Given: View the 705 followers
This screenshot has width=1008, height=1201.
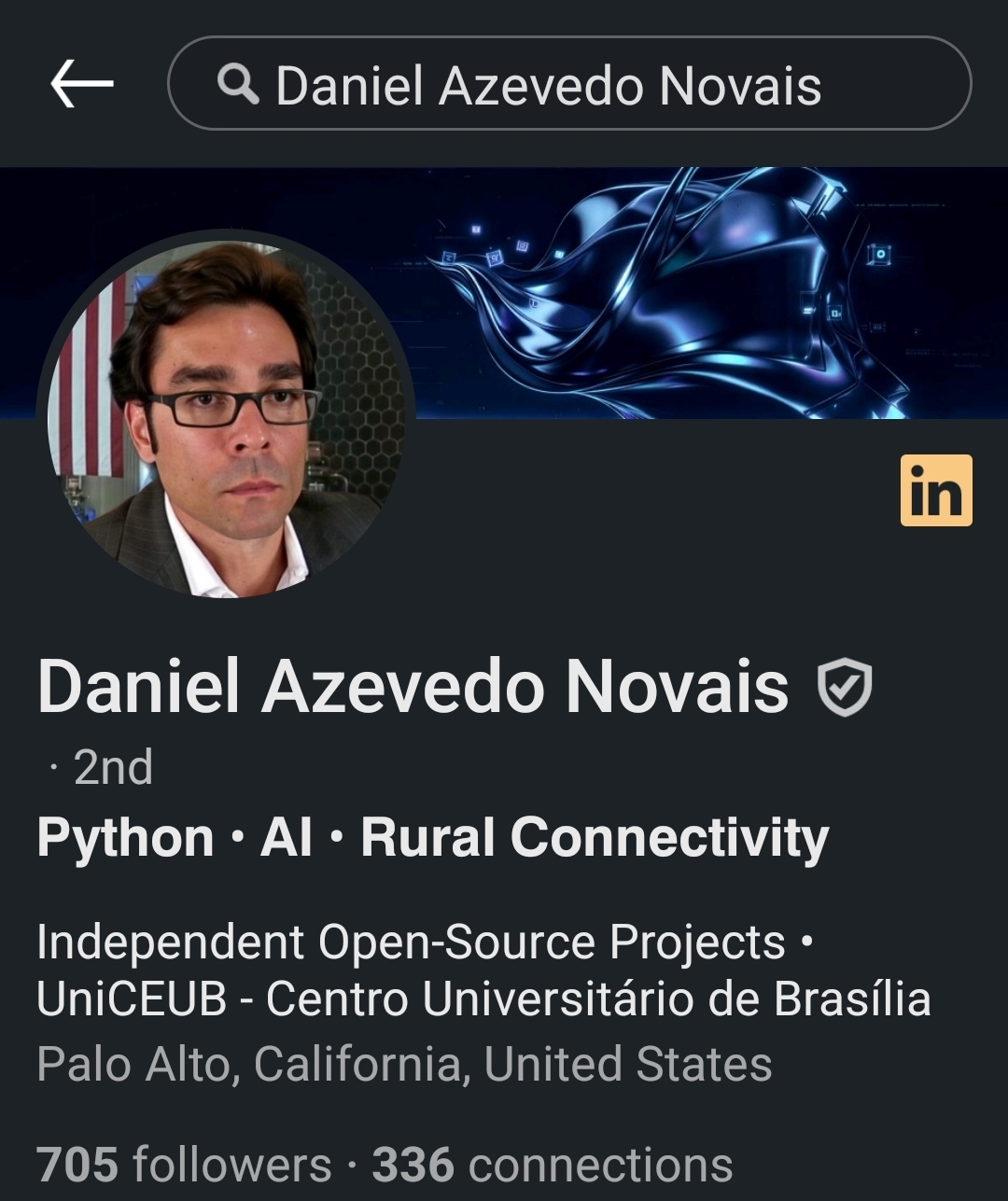Looking at the screenshot, I should 184,1166.
